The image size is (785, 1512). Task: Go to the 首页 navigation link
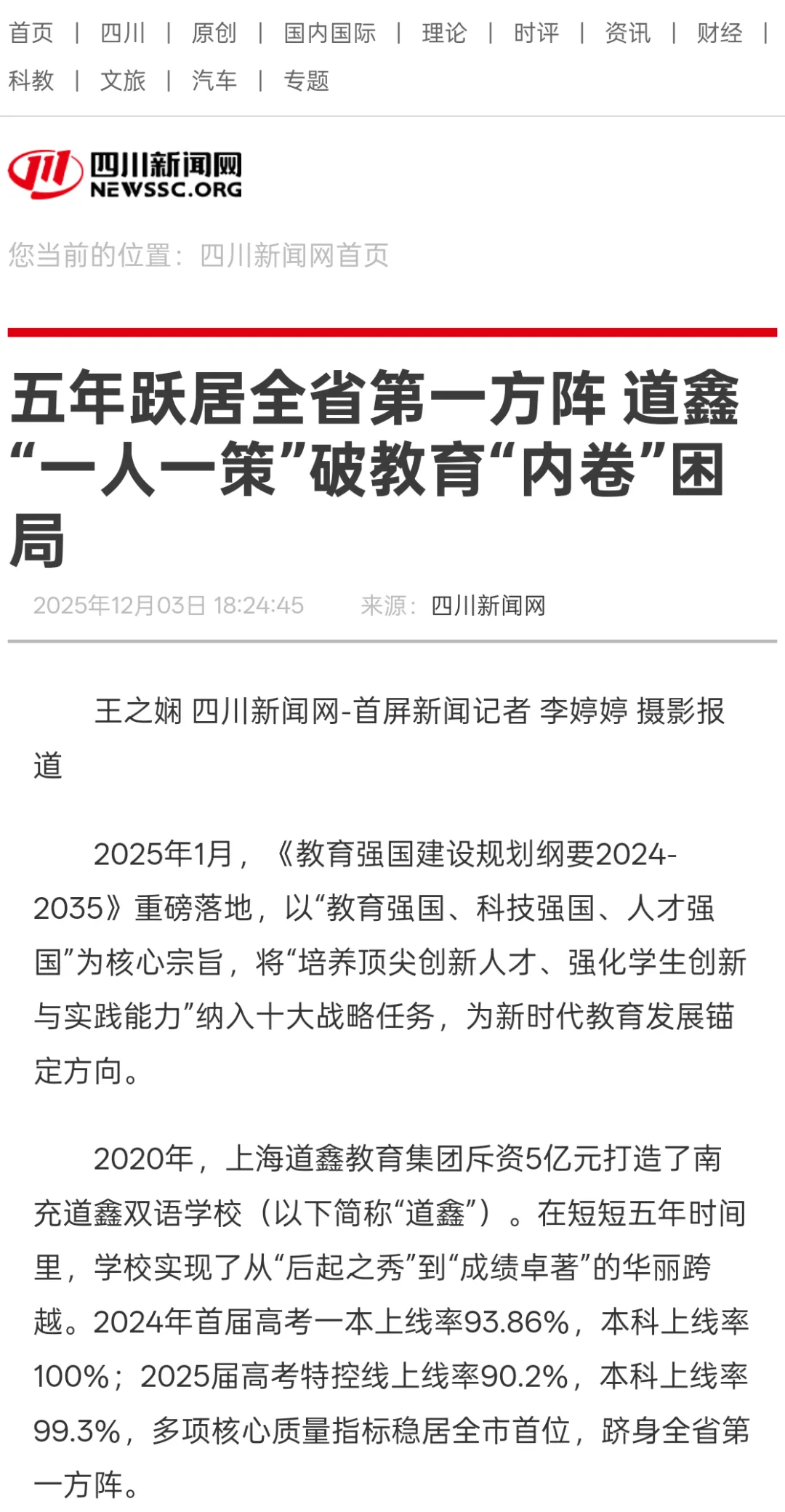coord(31,33)
